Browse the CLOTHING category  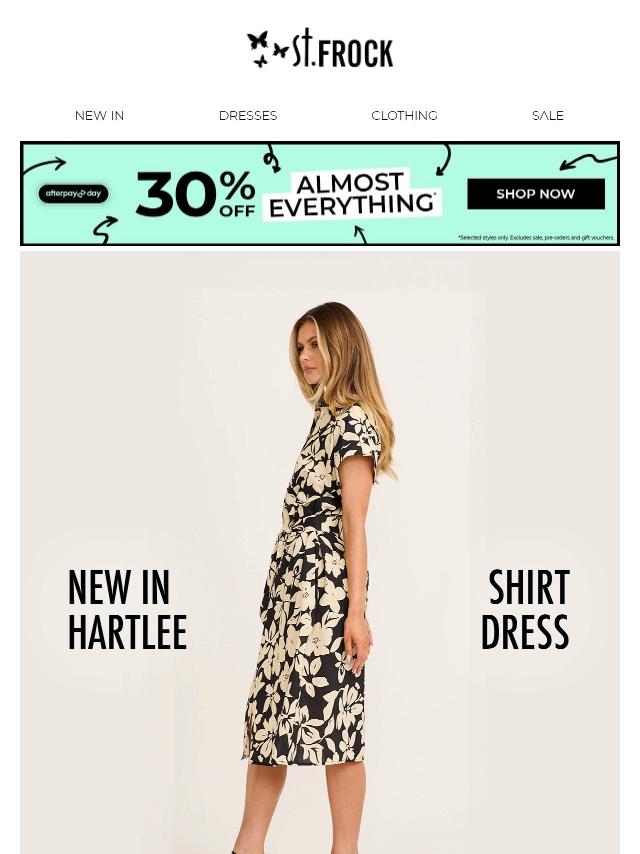click(404, 116)
